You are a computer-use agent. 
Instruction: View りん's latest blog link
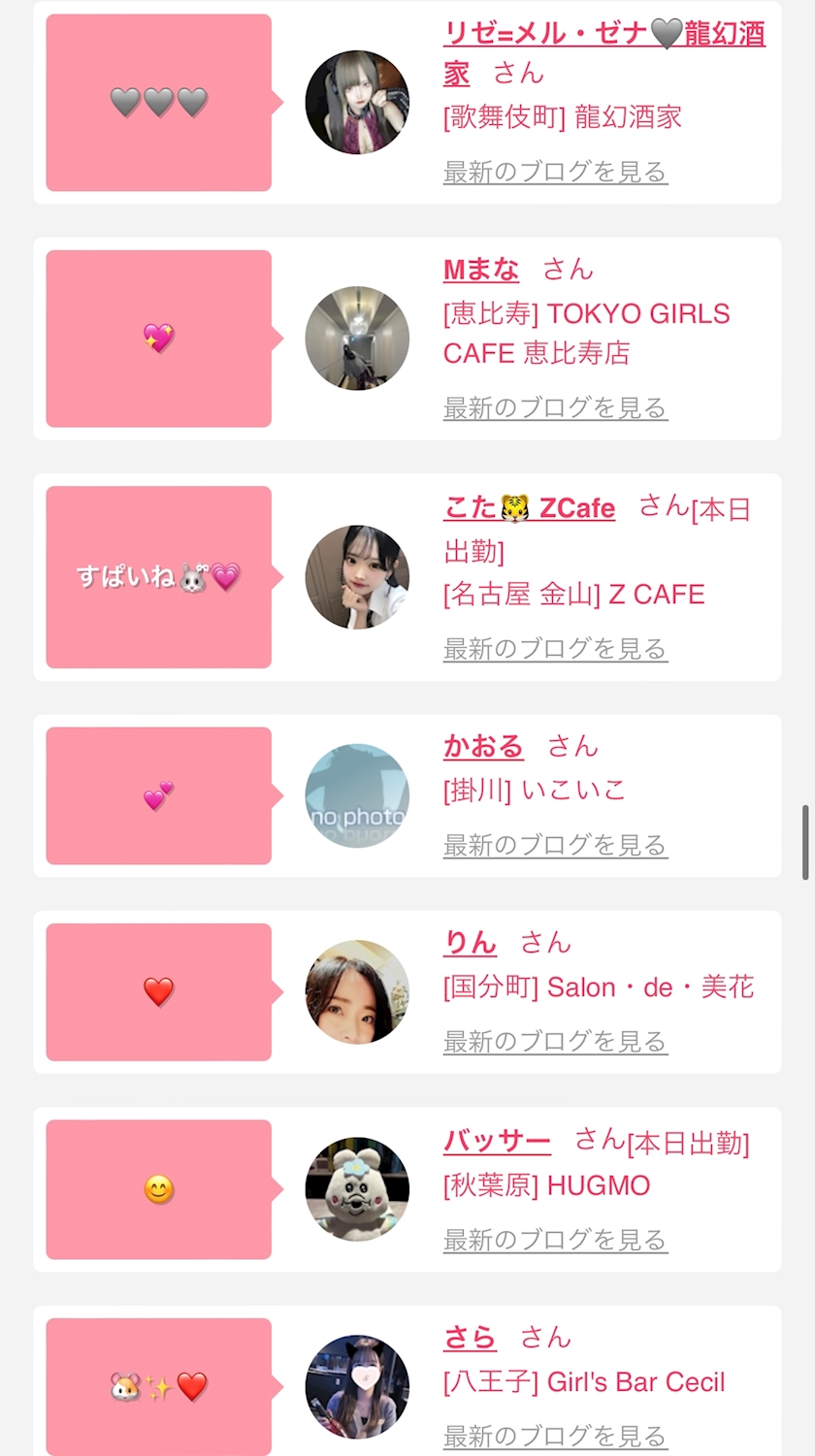coord(555,1042)
